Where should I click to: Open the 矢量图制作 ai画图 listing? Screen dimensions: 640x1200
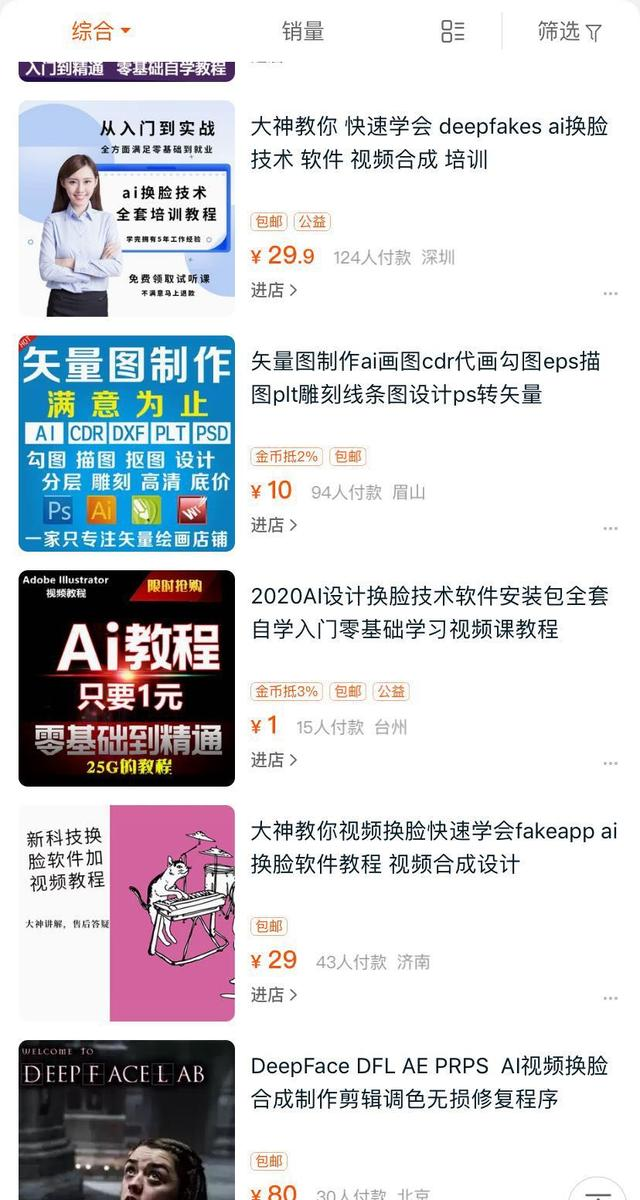(424, 378)
